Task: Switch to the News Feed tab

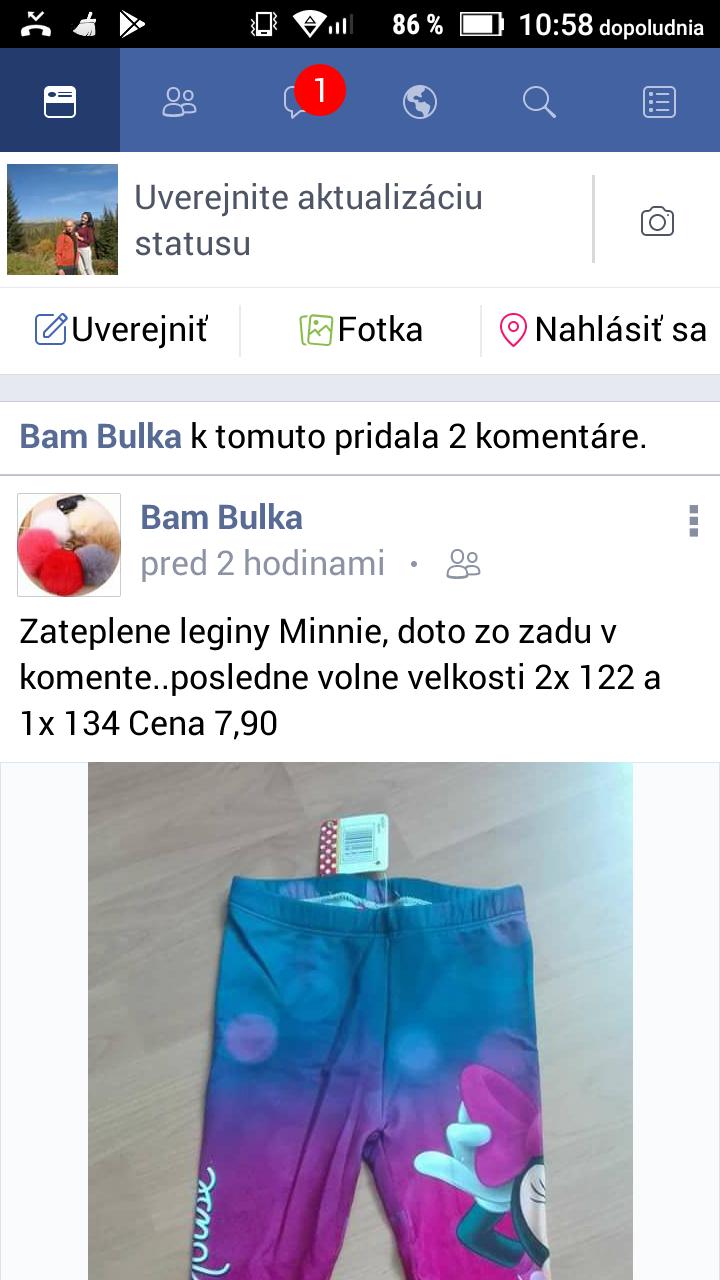Action: [x=60, y=102]
